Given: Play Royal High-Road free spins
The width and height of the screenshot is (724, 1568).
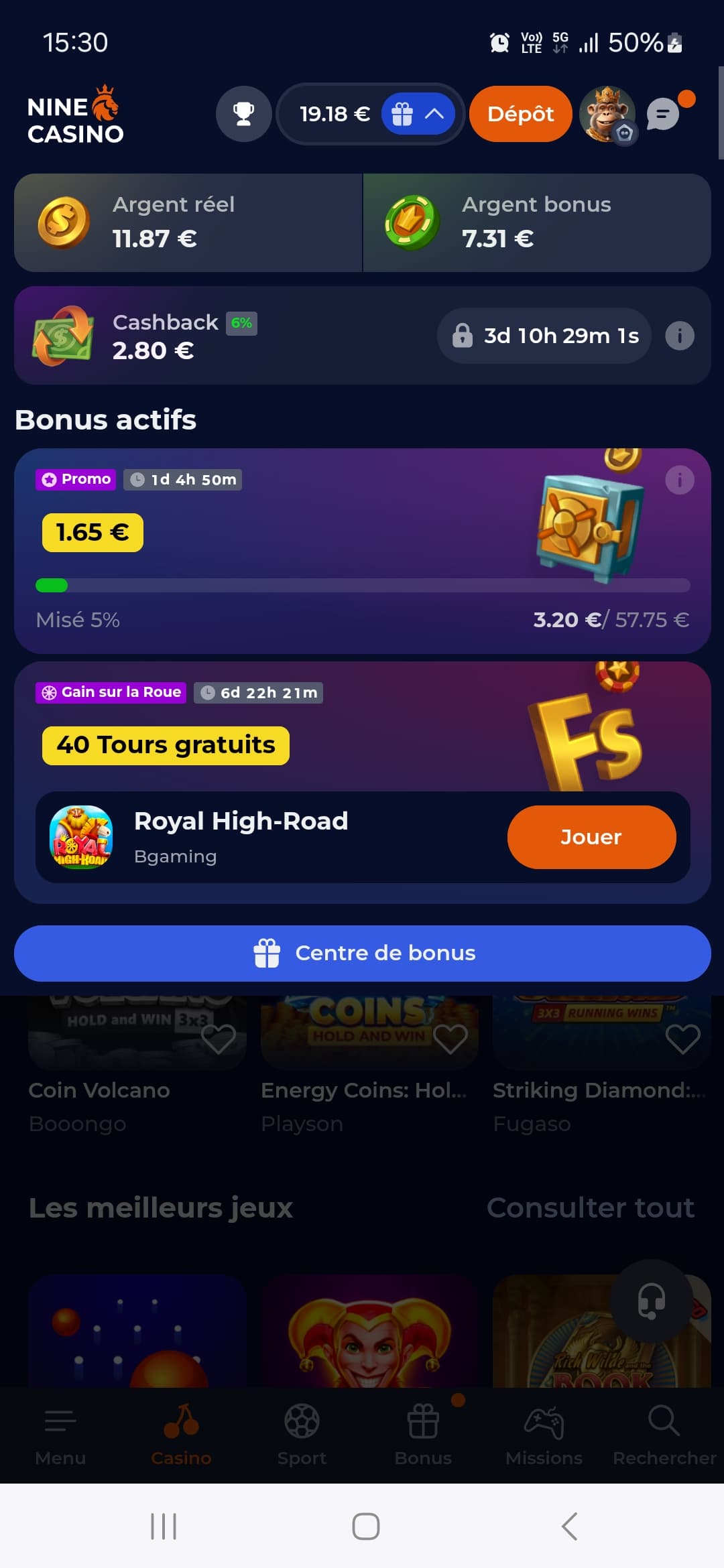Looking at the screenshot, I should coord(591,837).
